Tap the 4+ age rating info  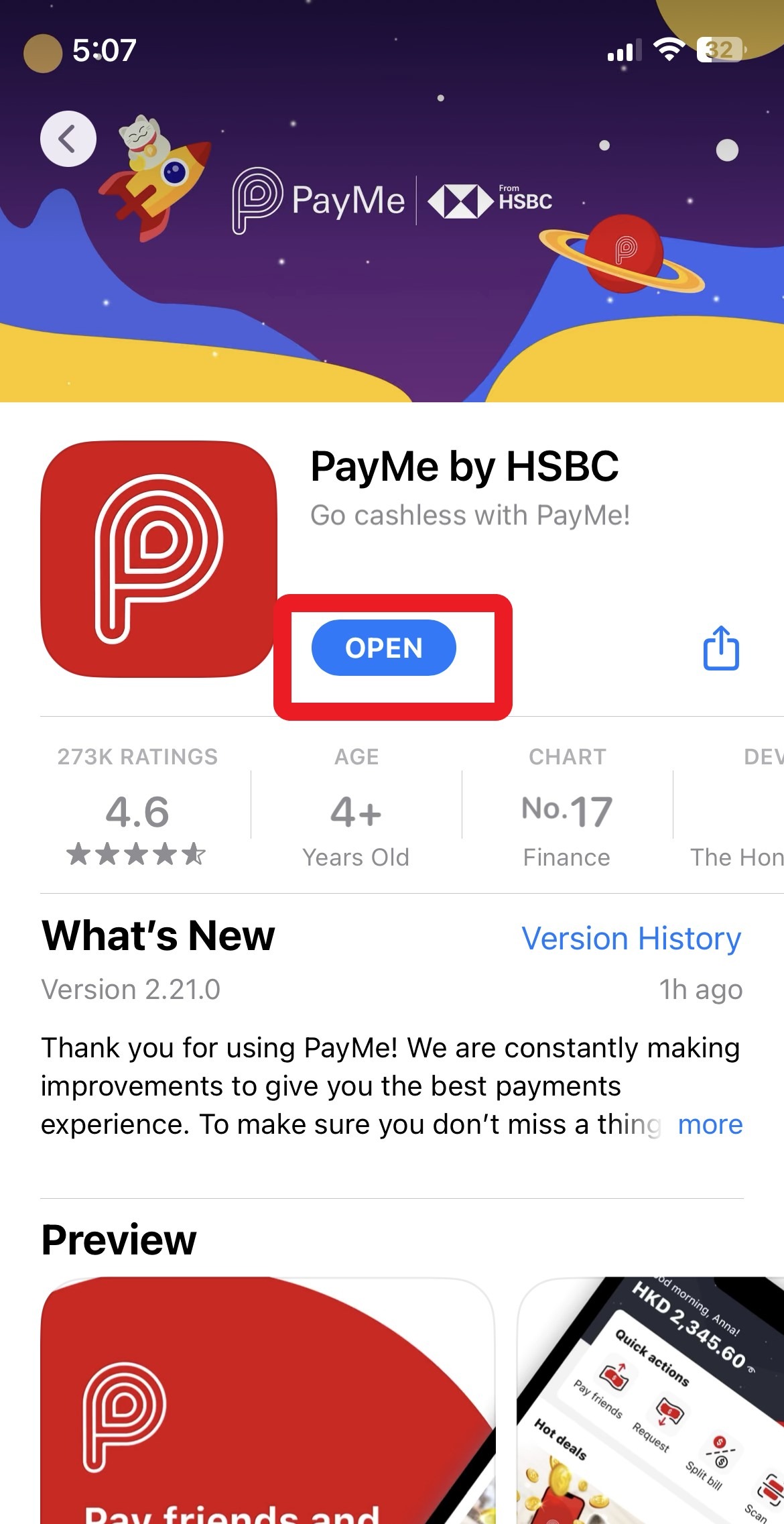point(356,813)
